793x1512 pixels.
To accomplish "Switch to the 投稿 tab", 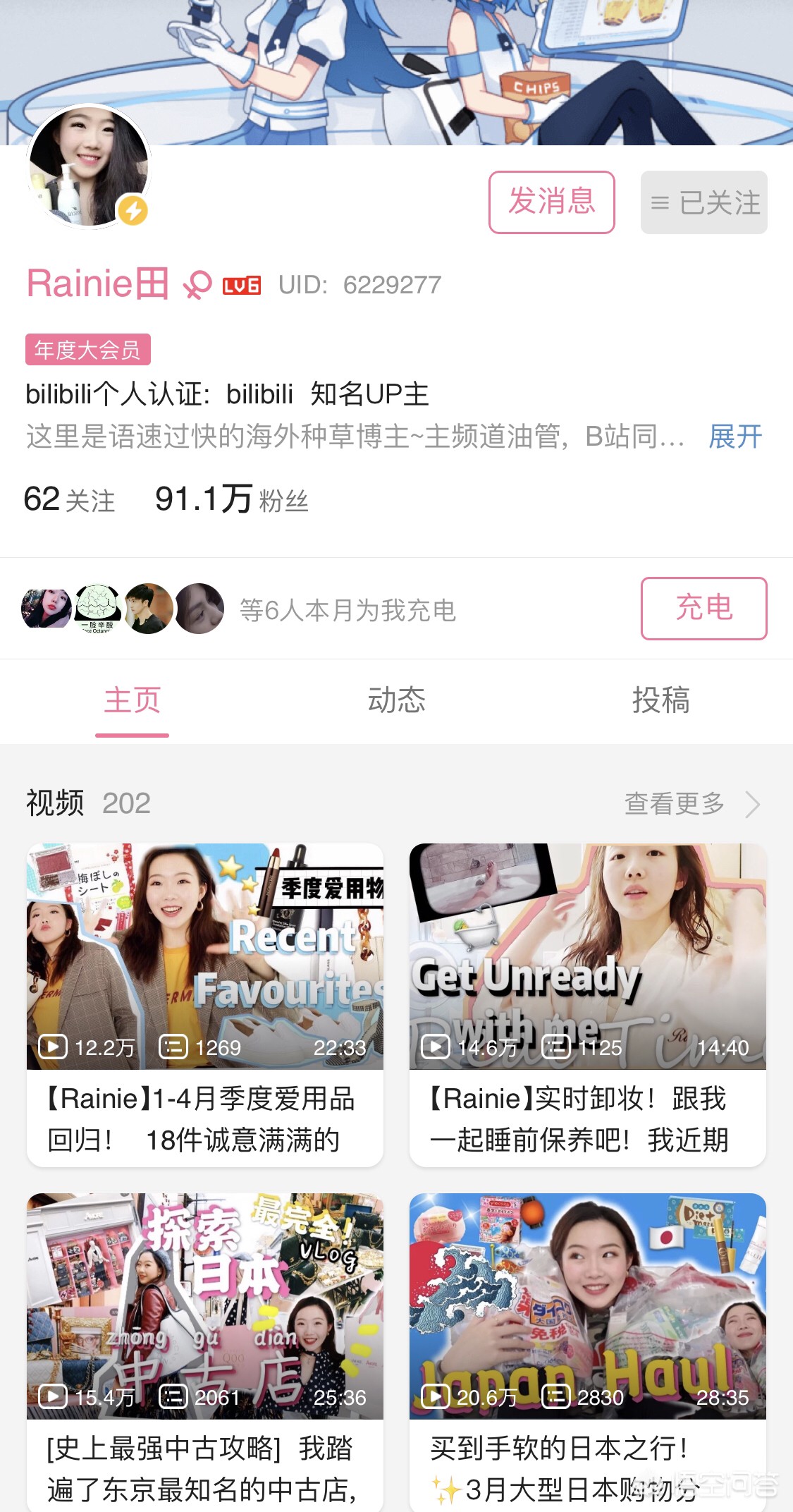I will click(x=660, y=700).
